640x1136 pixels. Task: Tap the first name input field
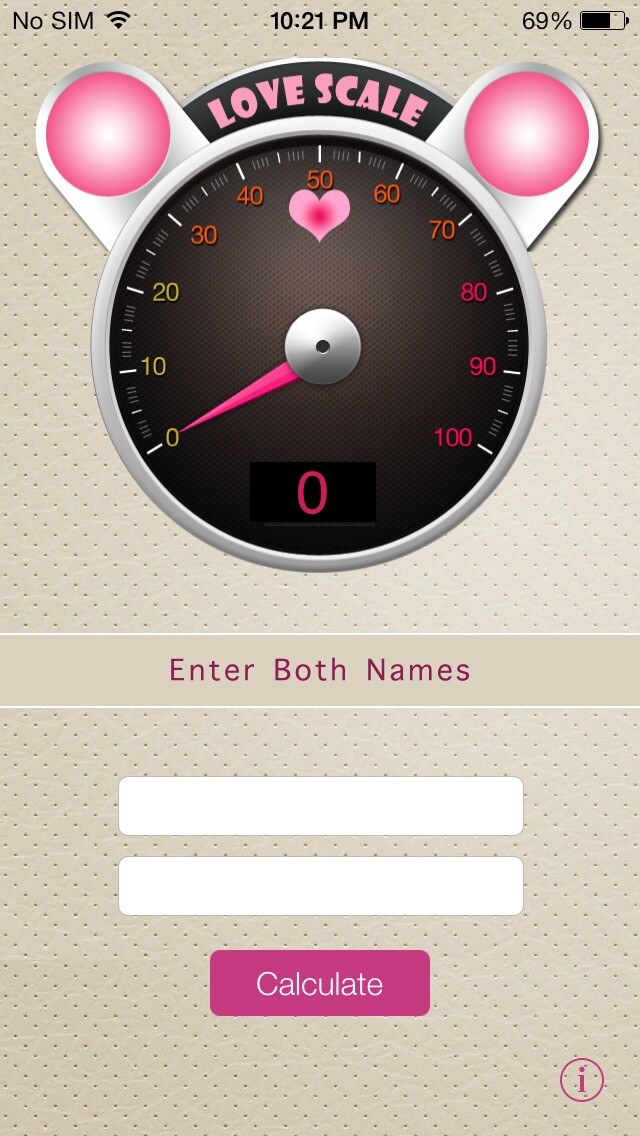point(320,806)
